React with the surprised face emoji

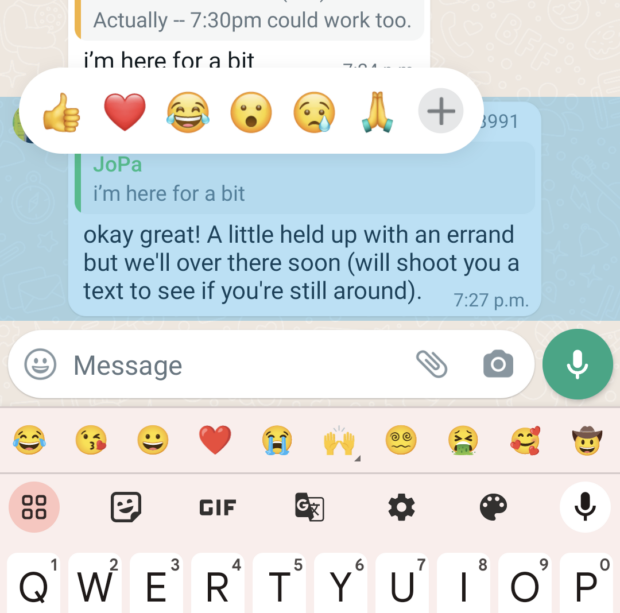tap(251, 112)
